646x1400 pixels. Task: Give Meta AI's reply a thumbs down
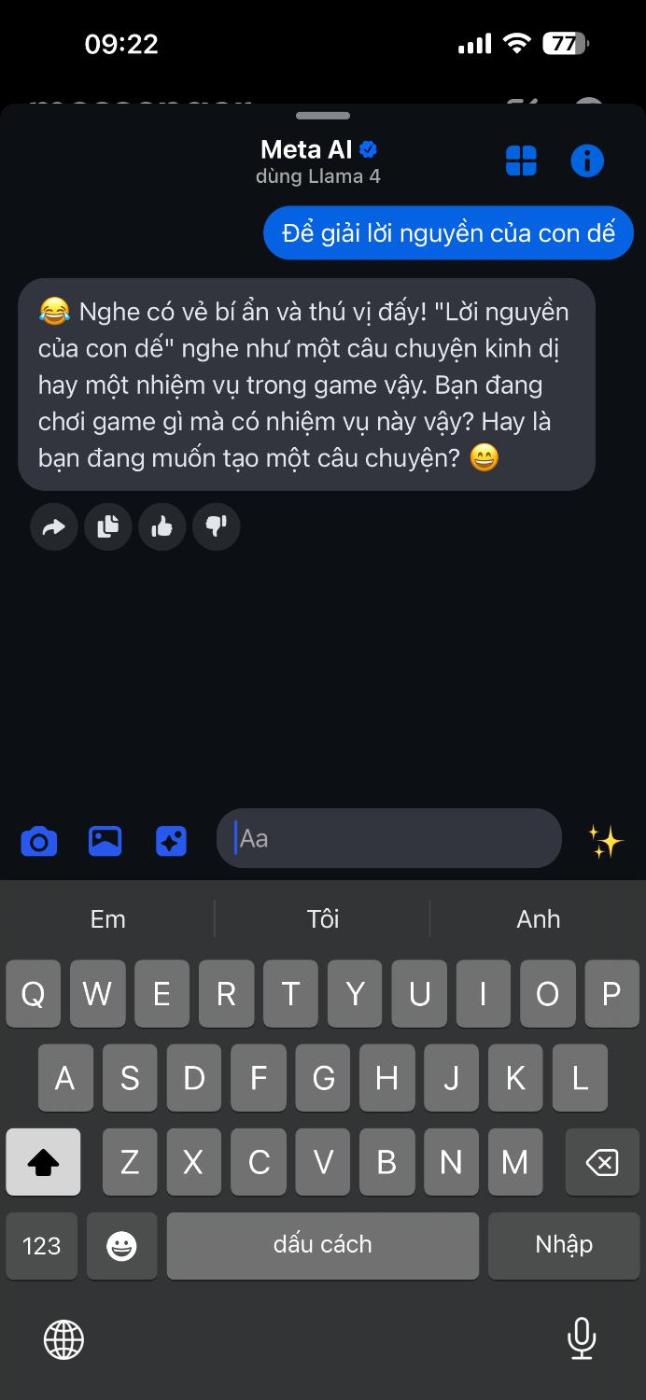(216, 527)
